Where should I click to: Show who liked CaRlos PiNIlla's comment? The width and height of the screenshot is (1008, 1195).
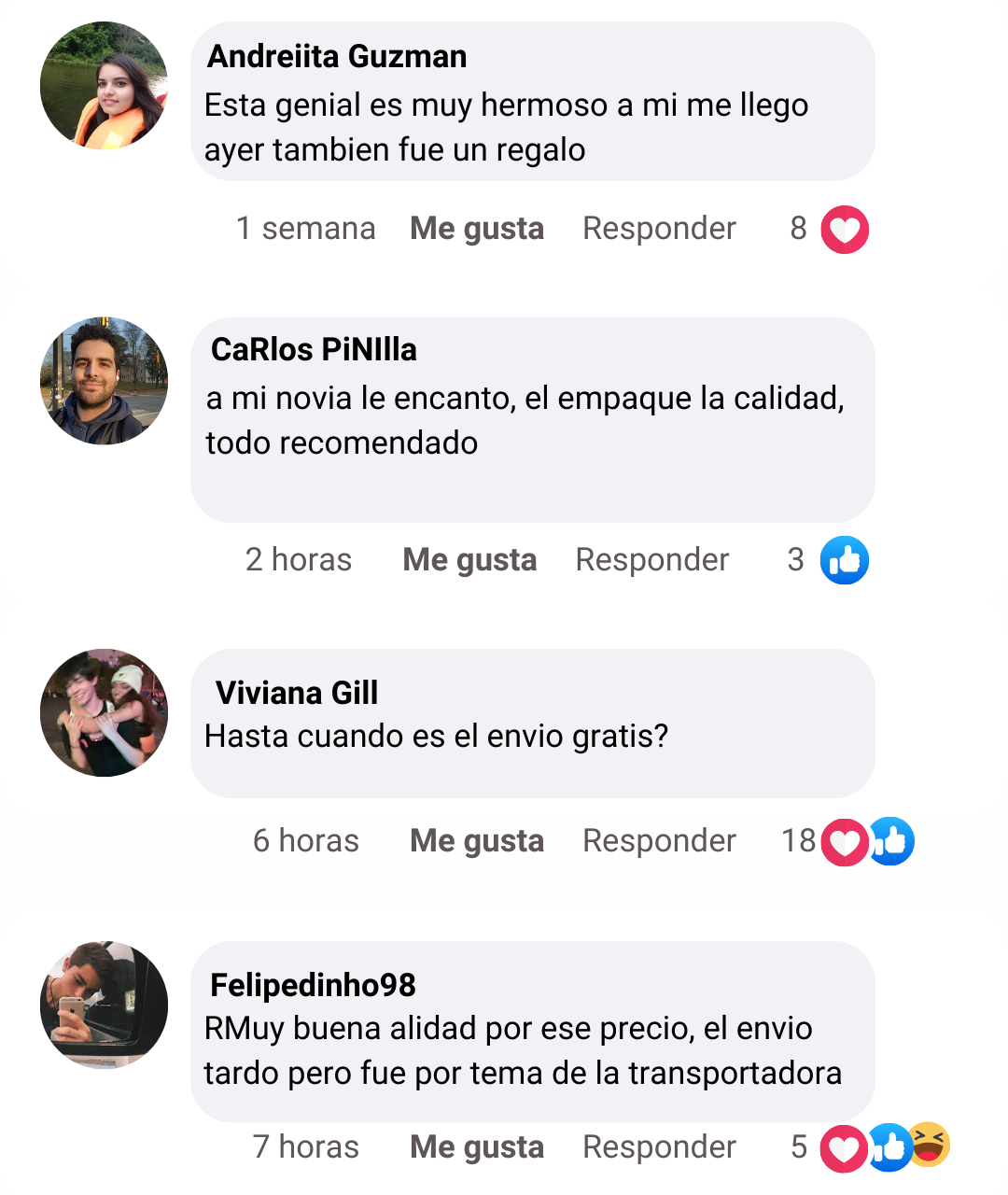[844, 560]
